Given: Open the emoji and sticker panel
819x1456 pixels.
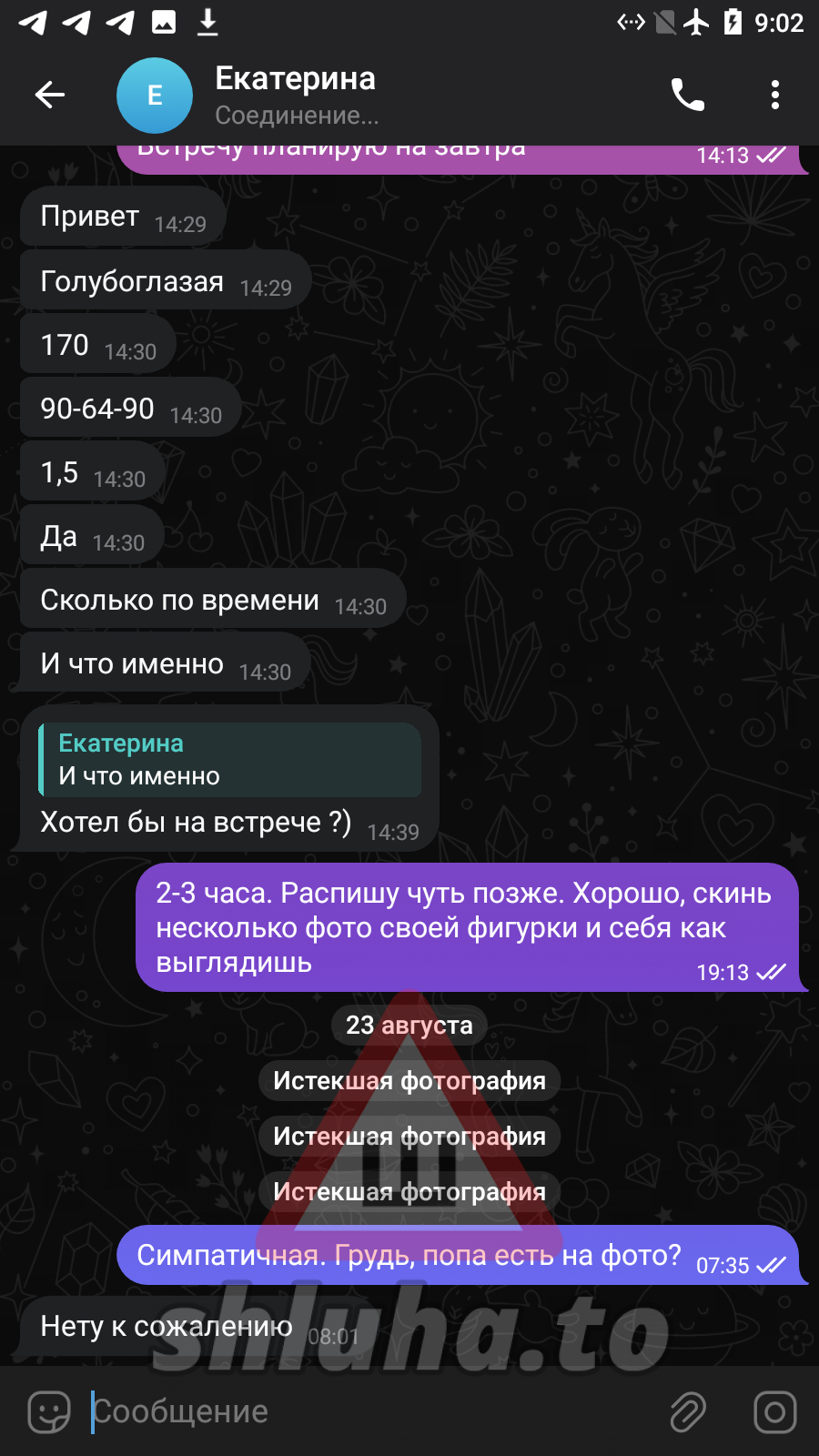Looking at the screenshot, I should tap(49, 1412).
